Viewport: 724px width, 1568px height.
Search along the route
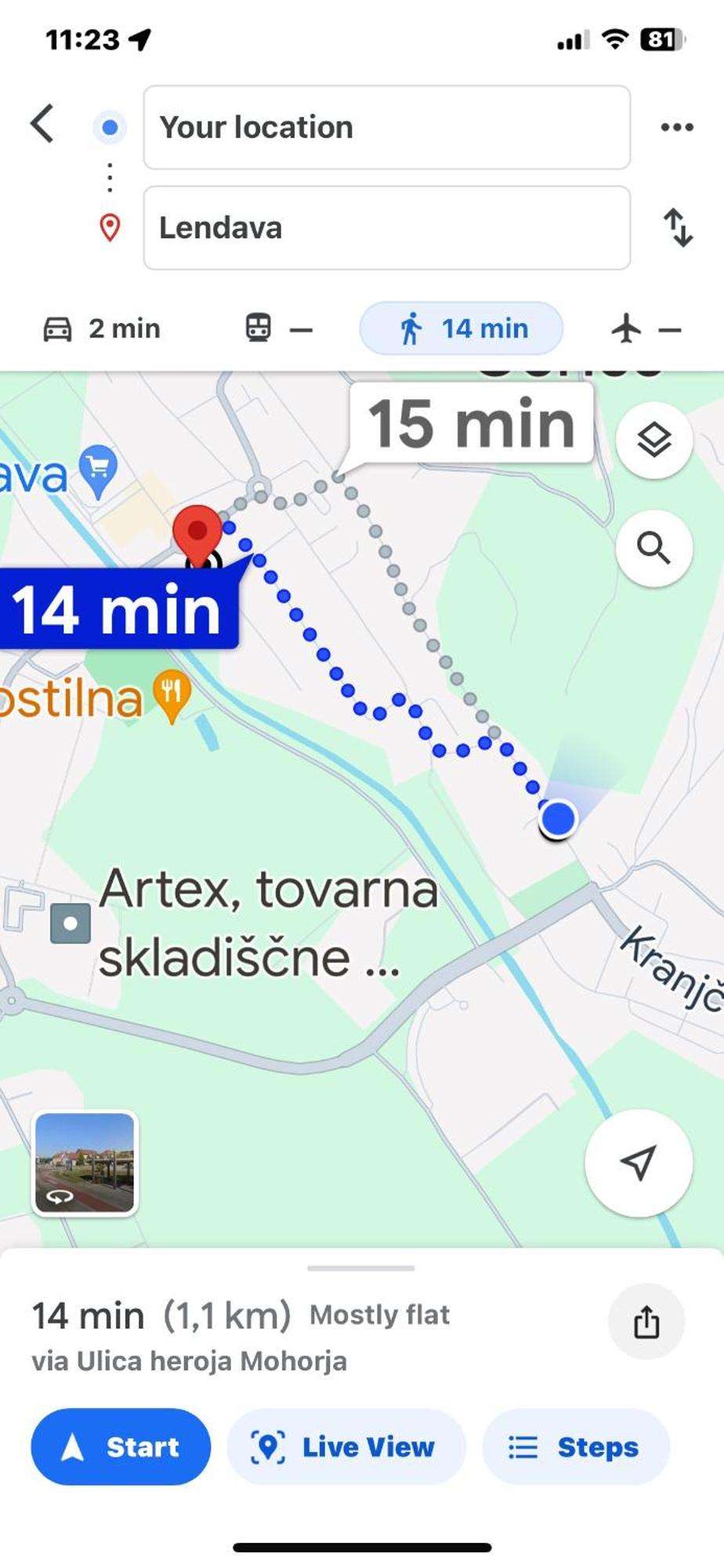(x=653, y=548)
